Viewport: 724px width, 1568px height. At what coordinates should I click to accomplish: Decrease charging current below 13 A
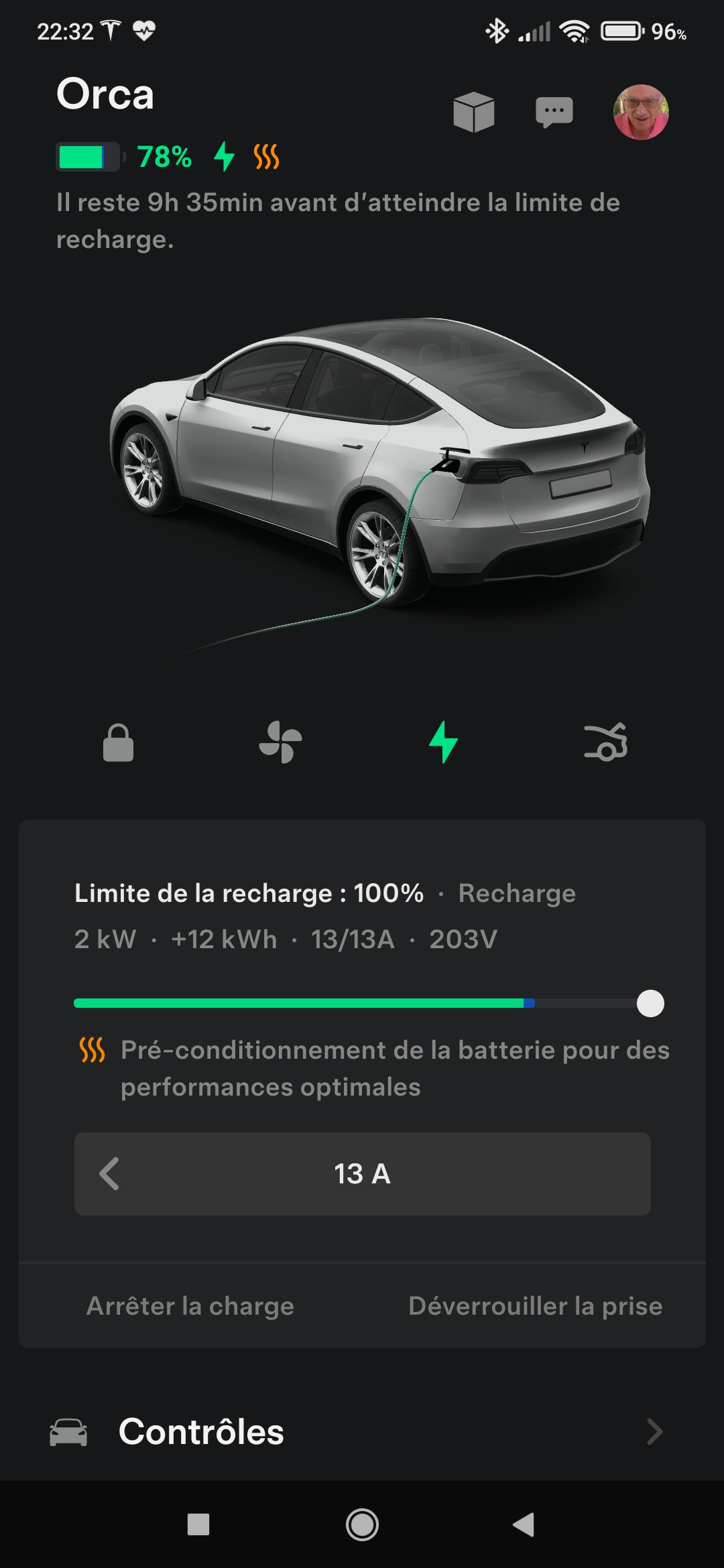click(x=109, y=1174)
